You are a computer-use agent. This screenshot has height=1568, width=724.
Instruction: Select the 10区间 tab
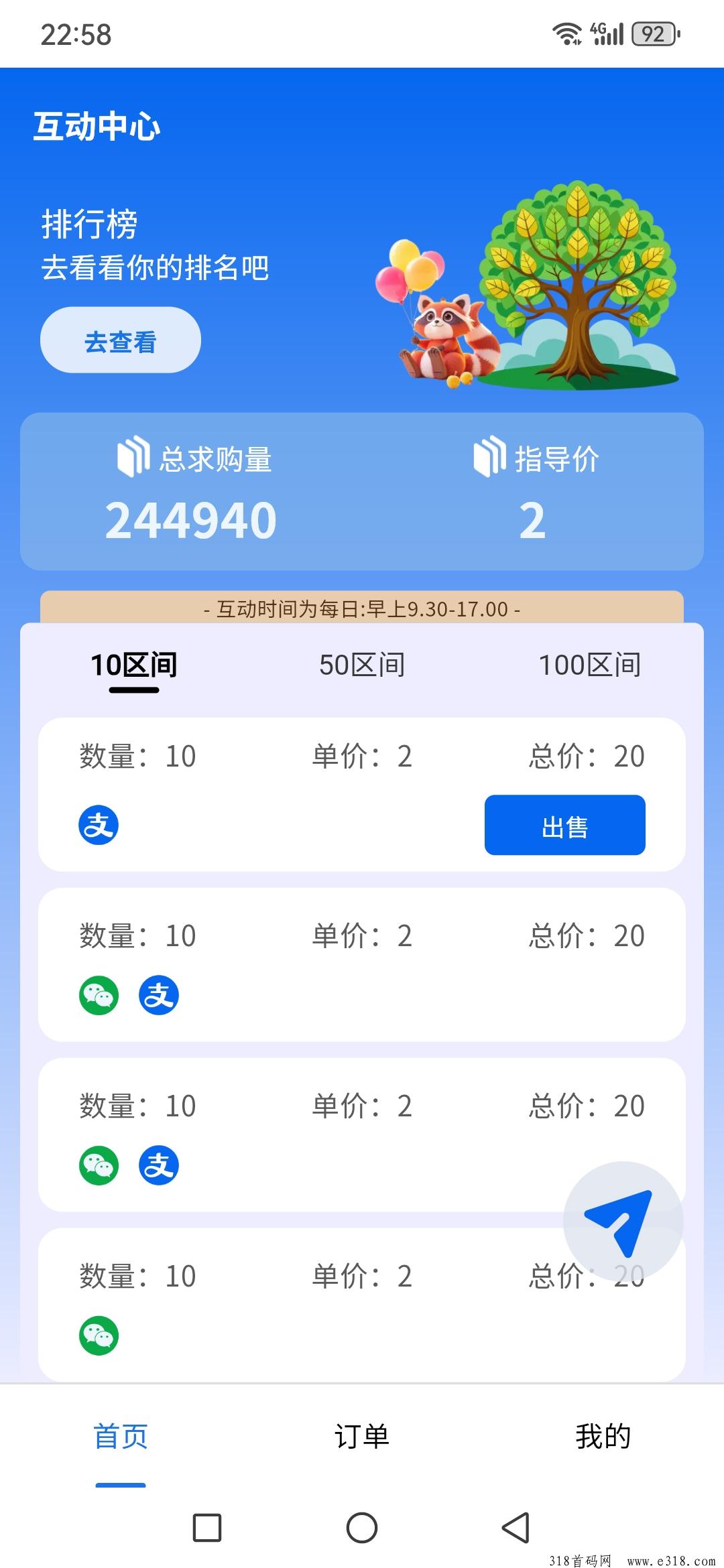134,665
